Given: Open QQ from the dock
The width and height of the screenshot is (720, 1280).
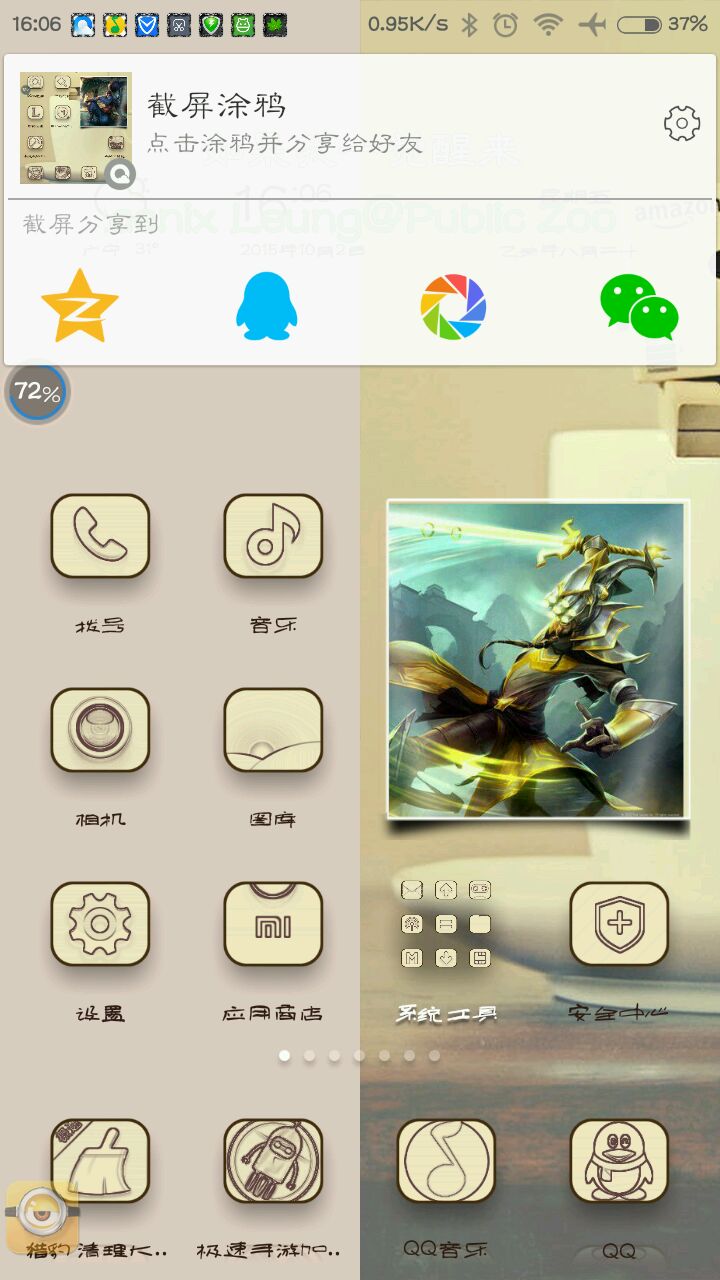Looking at the screenshot, I should (619, 1161).
